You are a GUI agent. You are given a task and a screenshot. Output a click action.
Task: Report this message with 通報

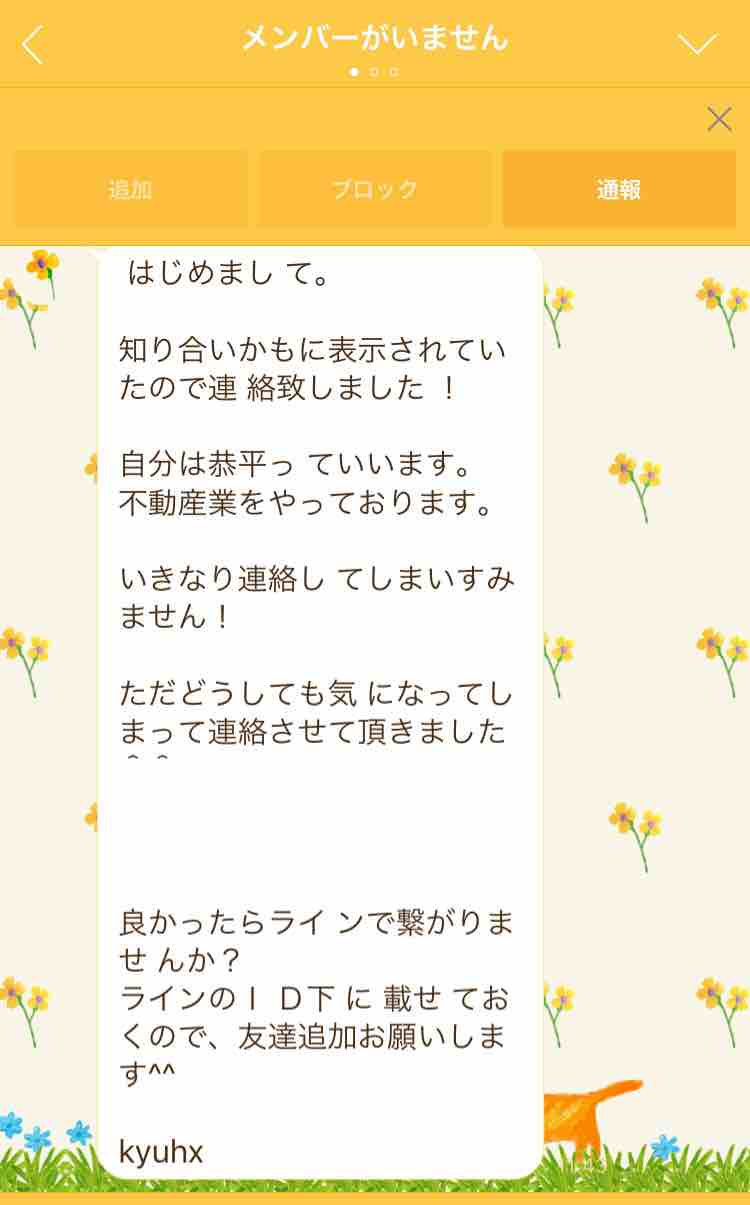(619, 189)
